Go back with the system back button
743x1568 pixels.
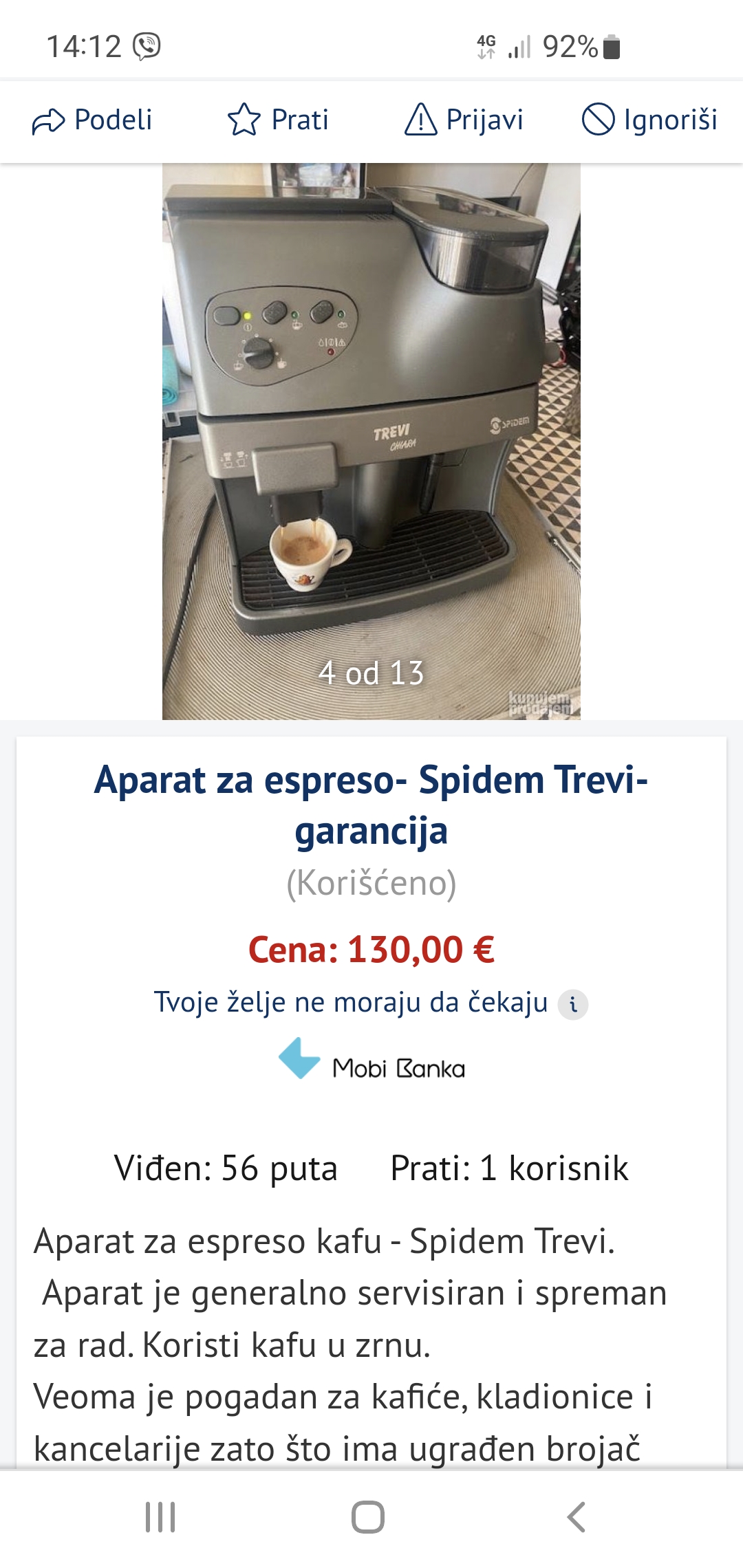point(576,1516)
